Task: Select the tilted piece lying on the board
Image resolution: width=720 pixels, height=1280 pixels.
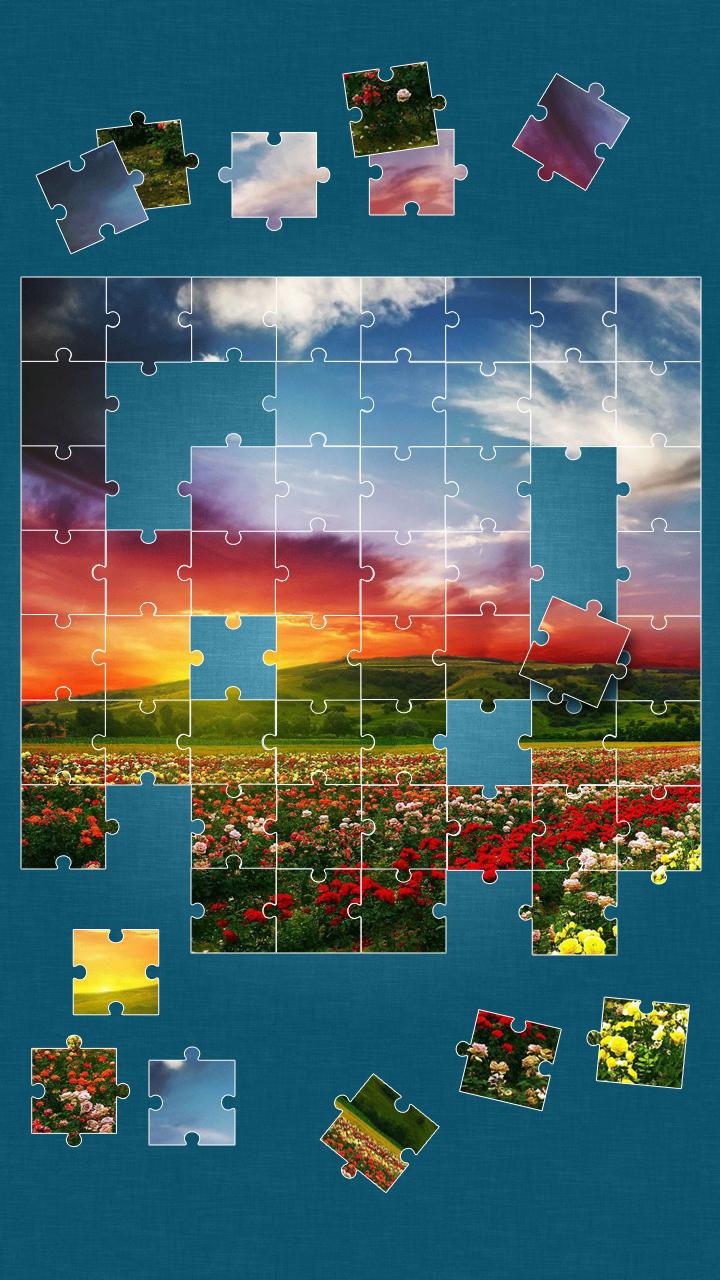Action: pyautogui.click(x=574, y=649)
